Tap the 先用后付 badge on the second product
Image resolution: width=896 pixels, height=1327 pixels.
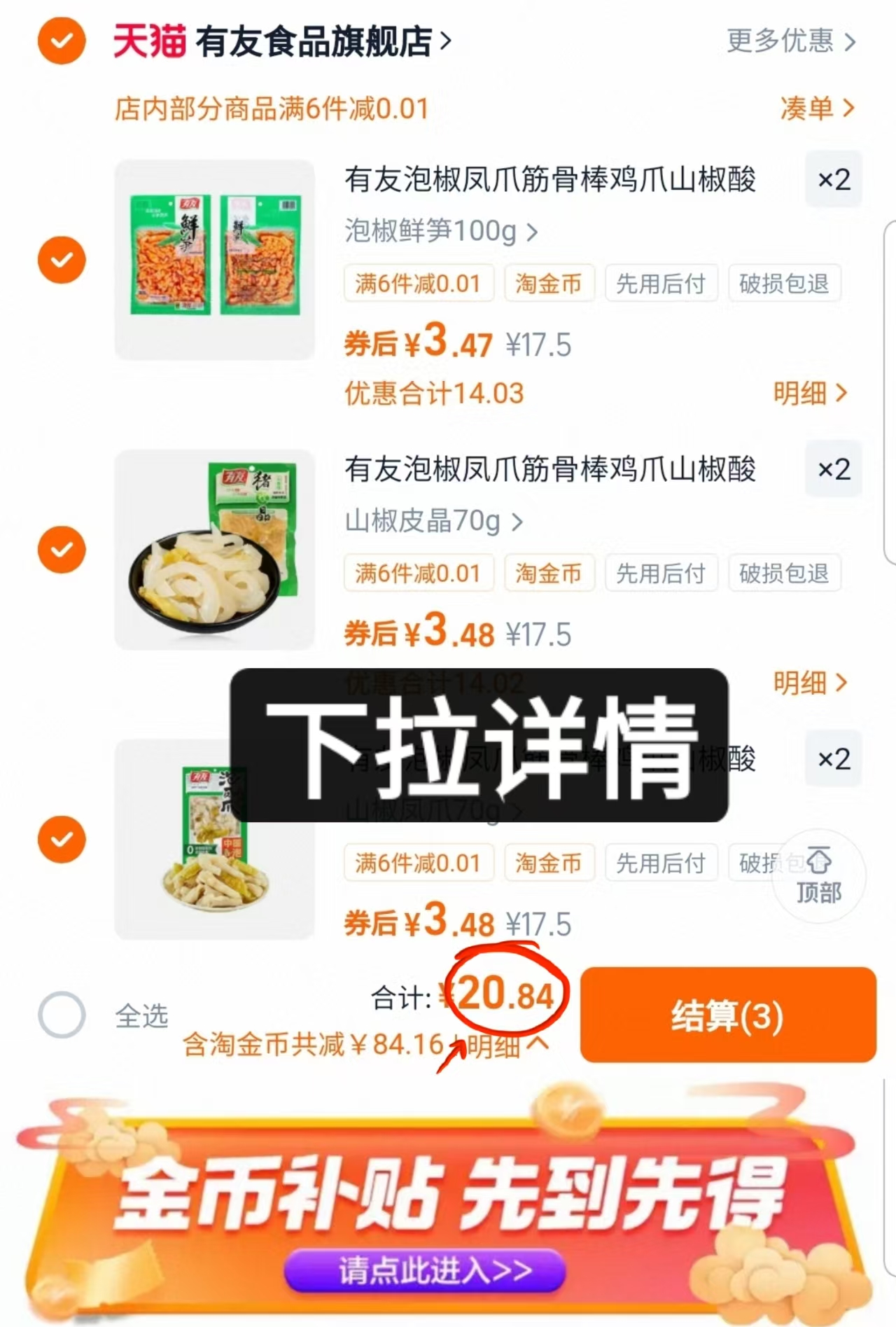pyautogui.click(x=661, y=573)
